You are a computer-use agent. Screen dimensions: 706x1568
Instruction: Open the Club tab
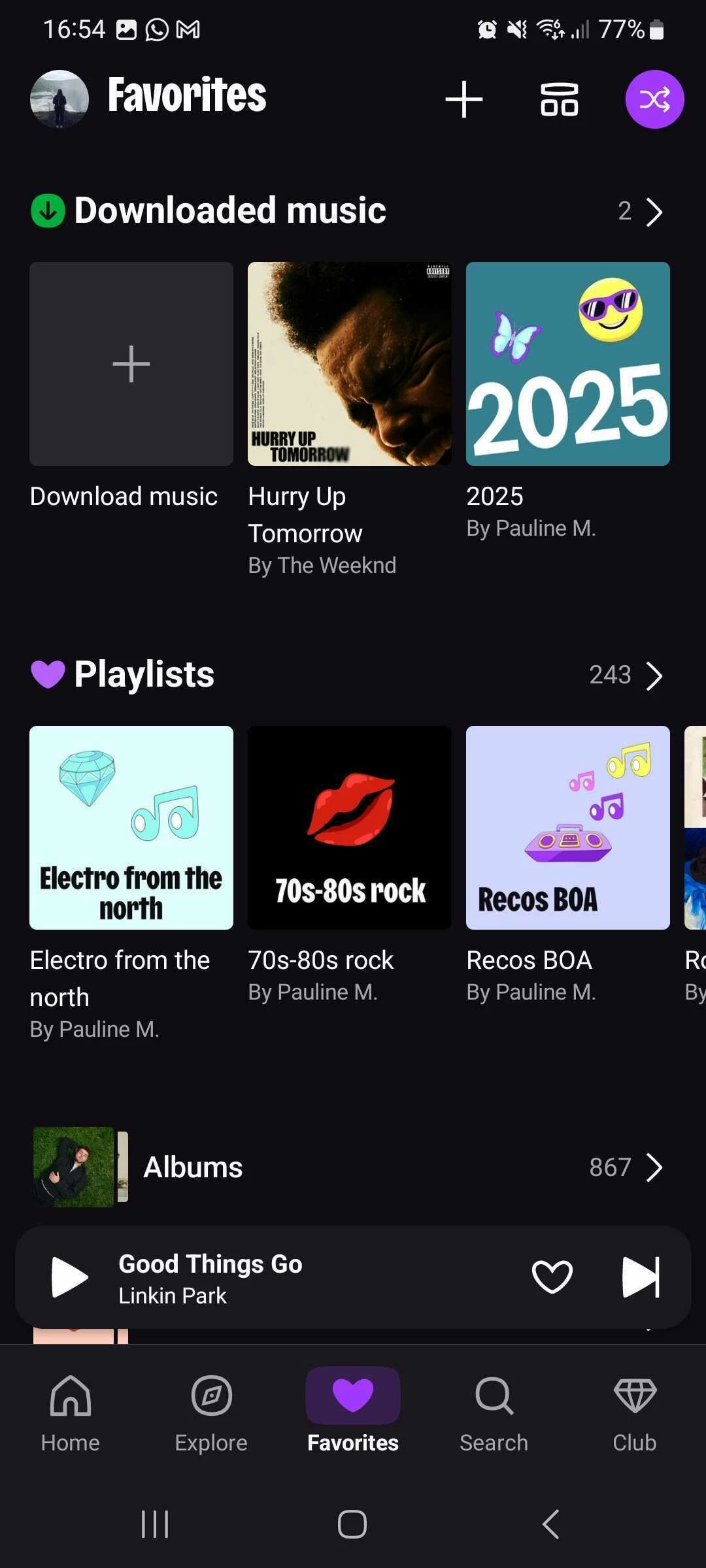pos(635,1411)
